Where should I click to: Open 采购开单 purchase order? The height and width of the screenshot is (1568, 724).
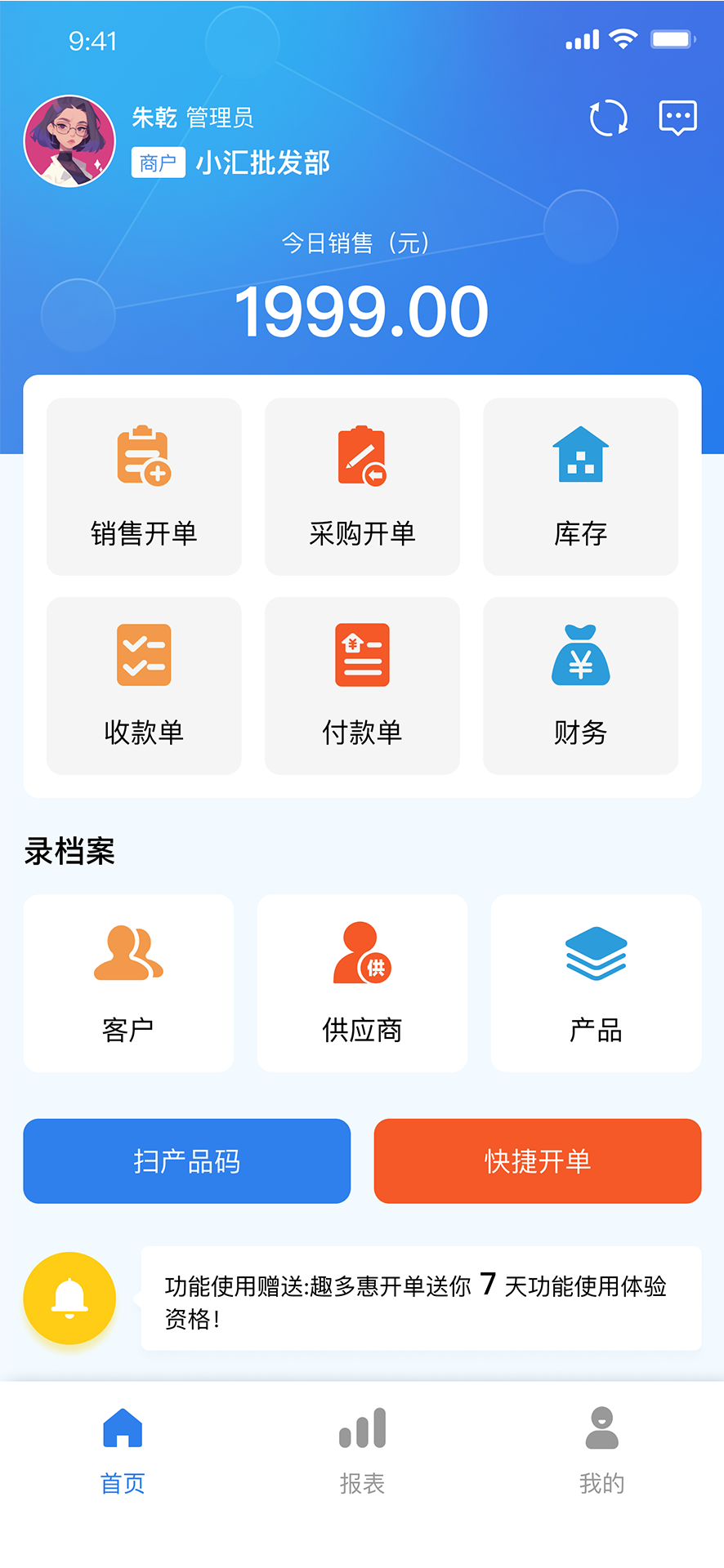(362, 487)
